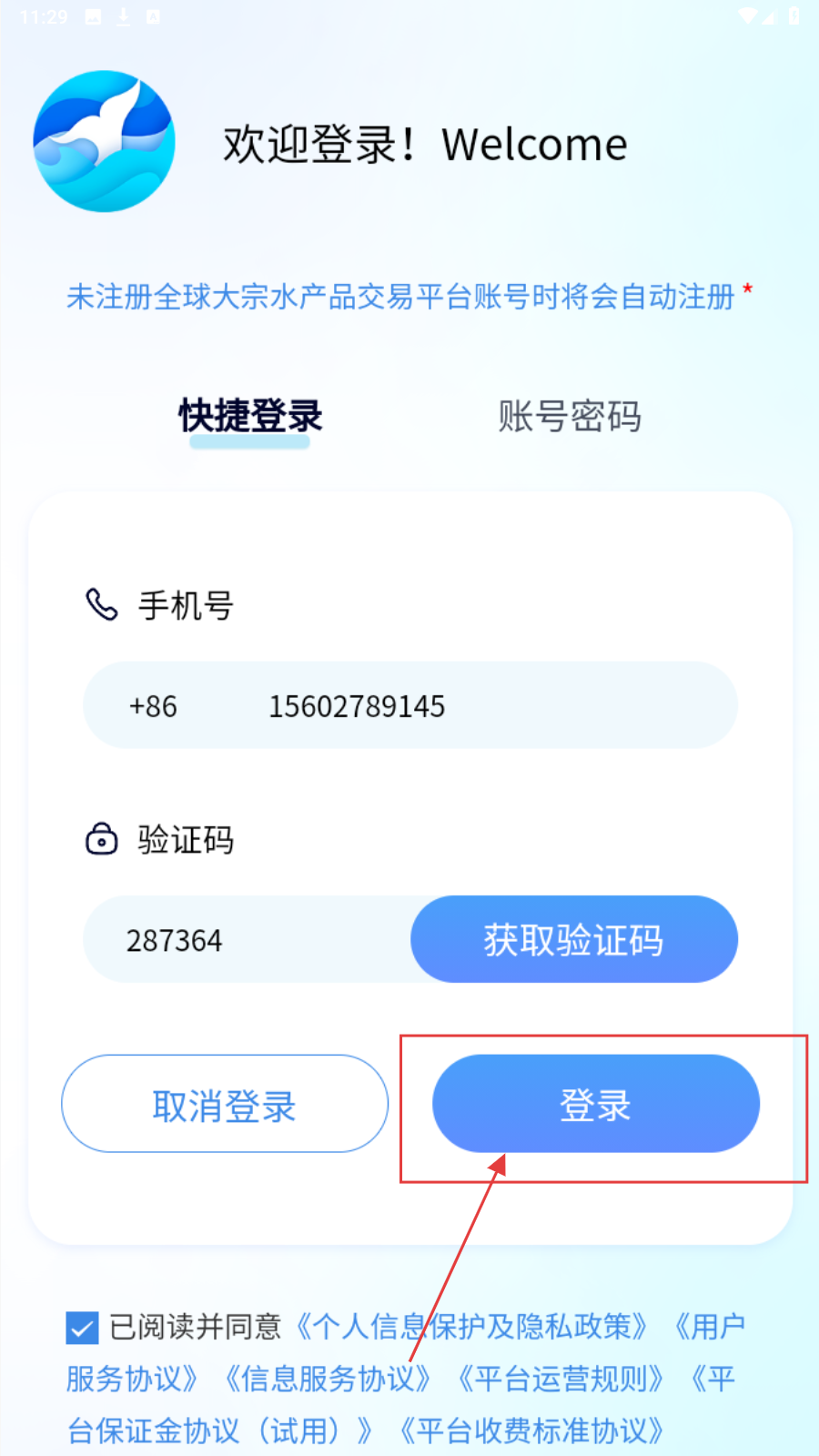Screen dimensions: 819x1456
Task: Open 《个人信息保护及隐私政策》 link
Action: (471, 1327)
